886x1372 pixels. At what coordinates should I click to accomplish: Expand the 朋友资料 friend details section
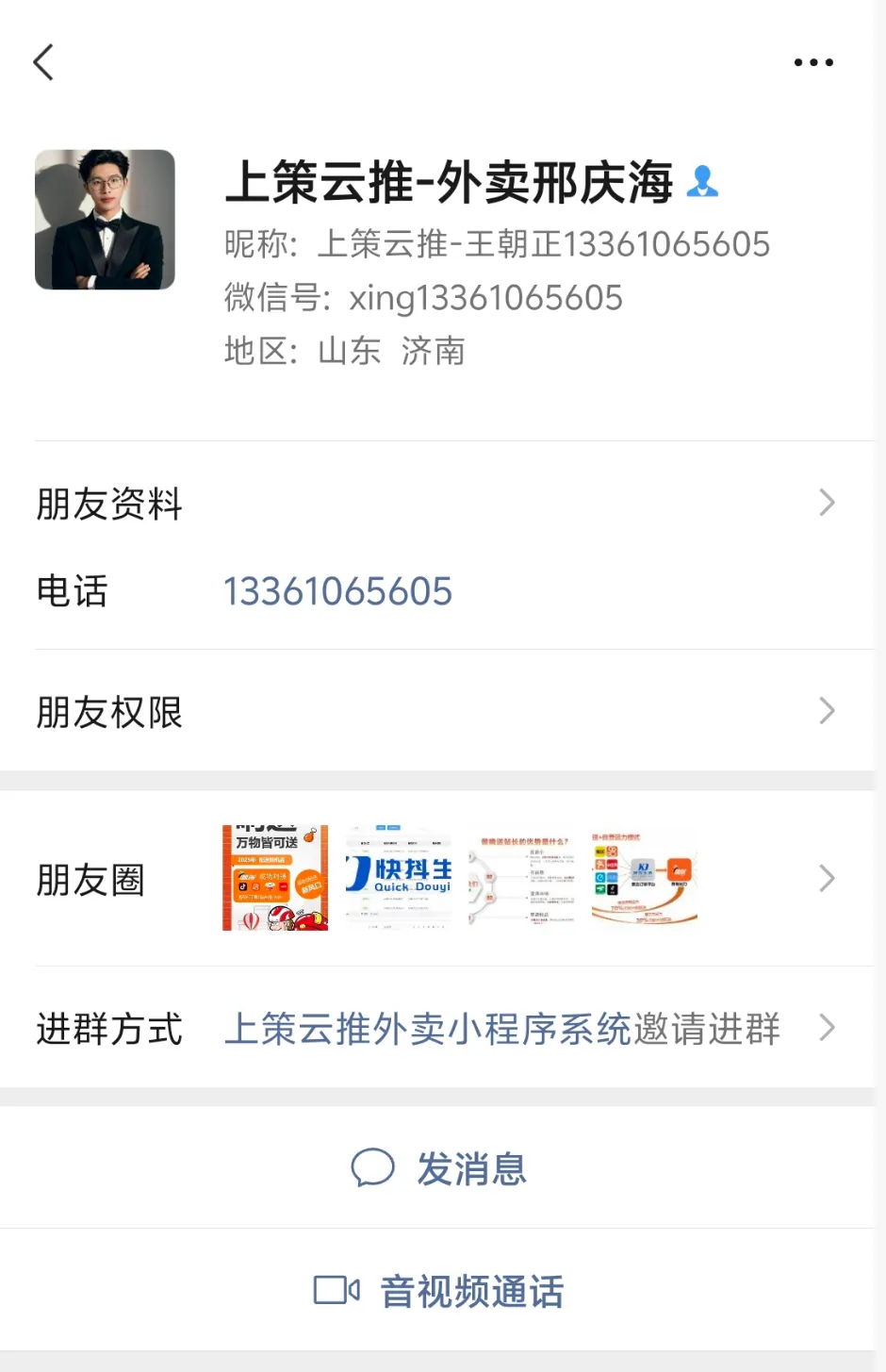tap(443, 503)
